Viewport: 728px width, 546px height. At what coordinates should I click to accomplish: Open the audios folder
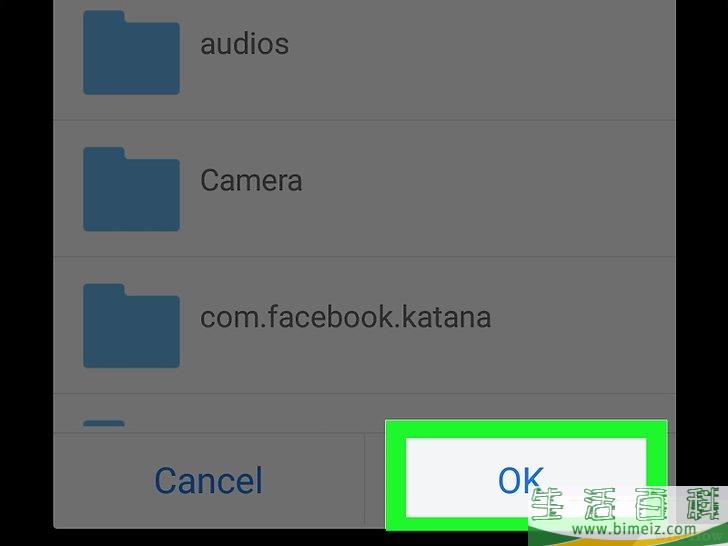point(244,45)
